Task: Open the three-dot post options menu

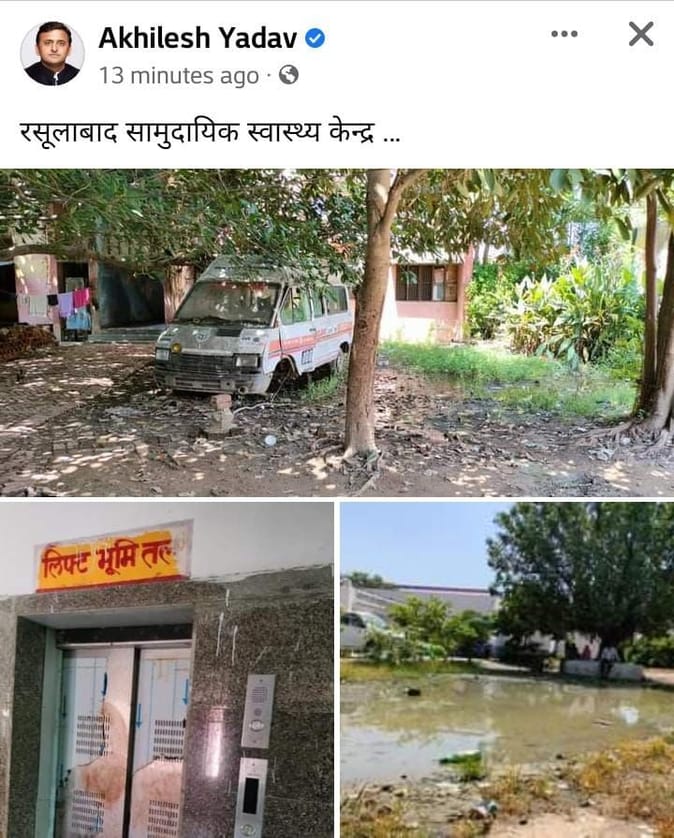Action: click(564, 34)
